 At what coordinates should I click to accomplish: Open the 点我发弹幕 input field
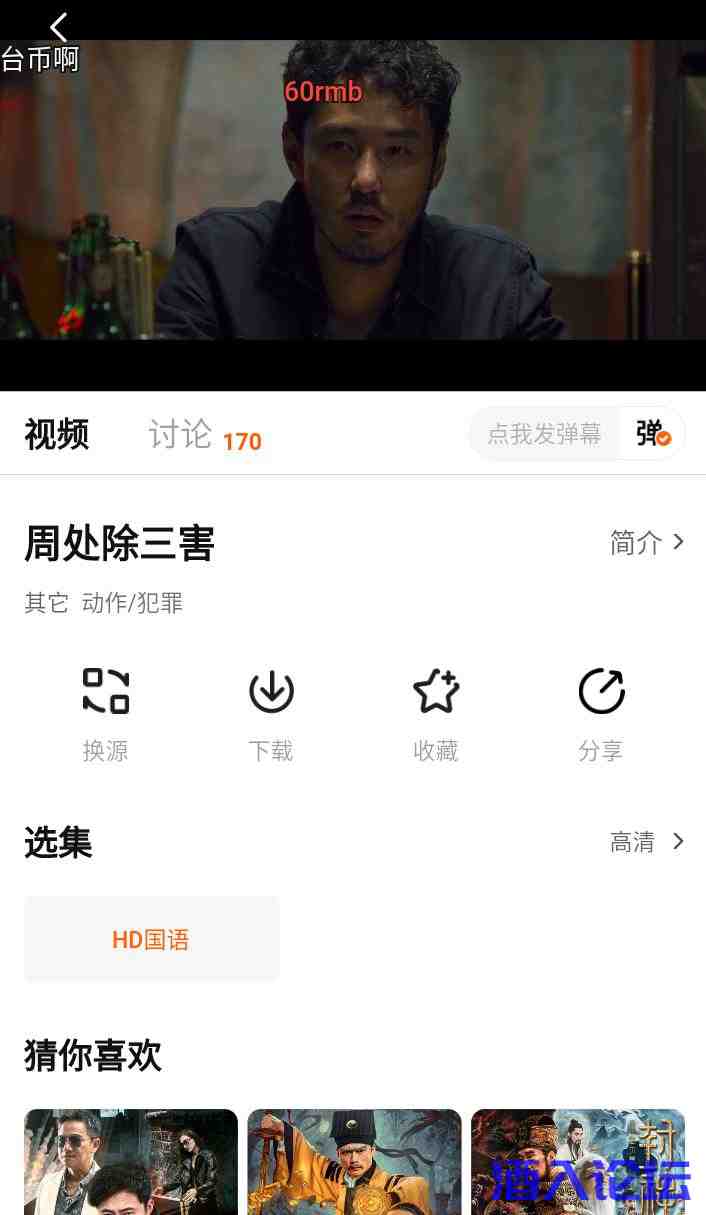[x=544, y=434]
